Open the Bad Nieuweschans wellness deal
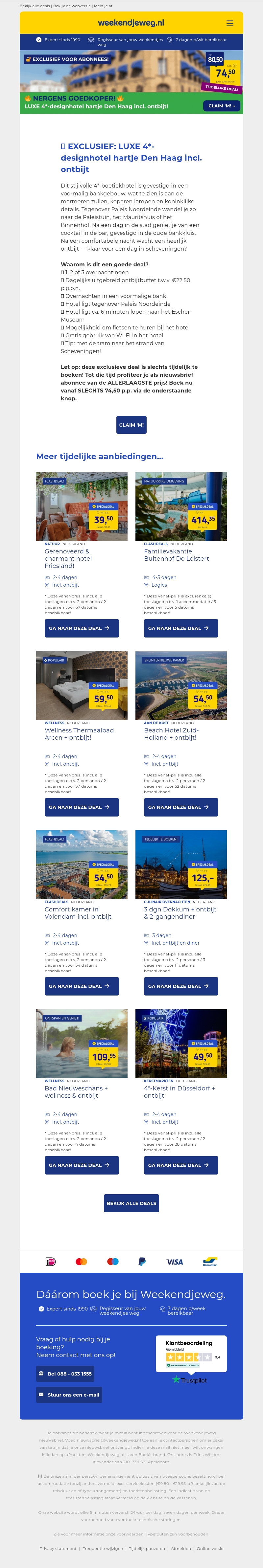The image size is (263, 1568). click(82, 1165)
